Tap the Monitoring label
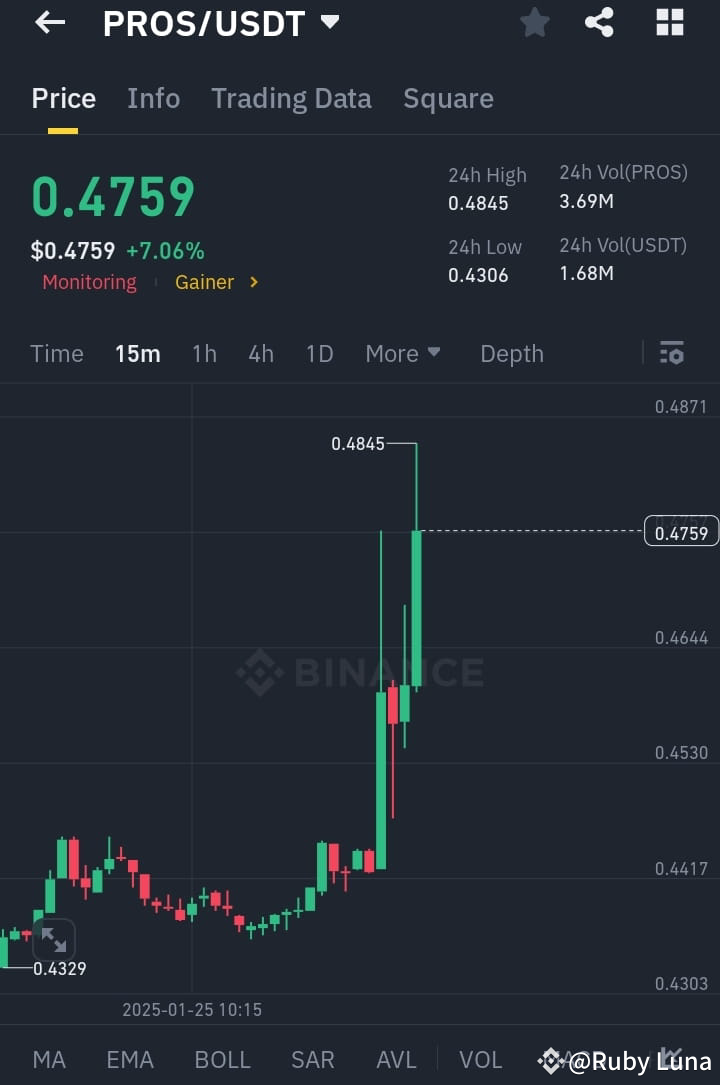The image size is (720, 1085). [89, 282]
